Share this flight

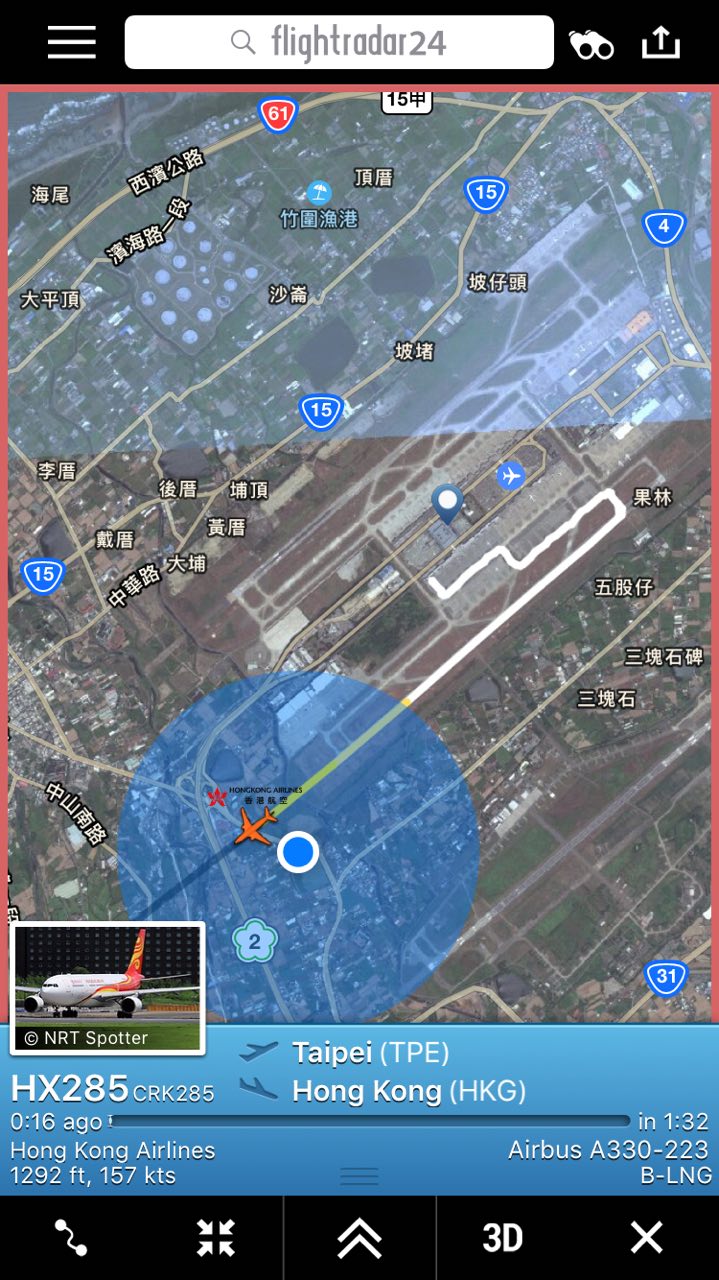[x=660, y=42]
